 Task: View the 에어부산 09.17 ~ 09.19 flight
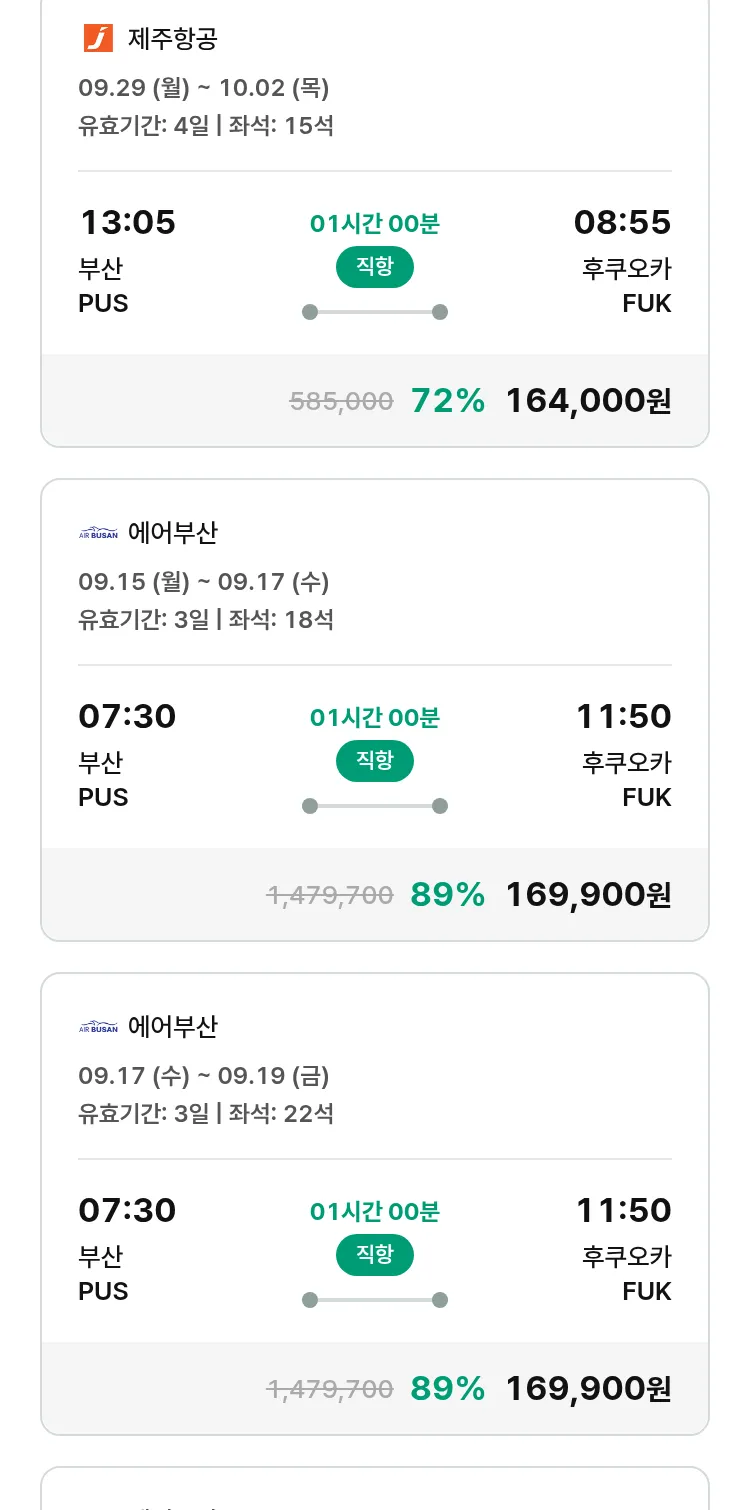click(374, 1204)
